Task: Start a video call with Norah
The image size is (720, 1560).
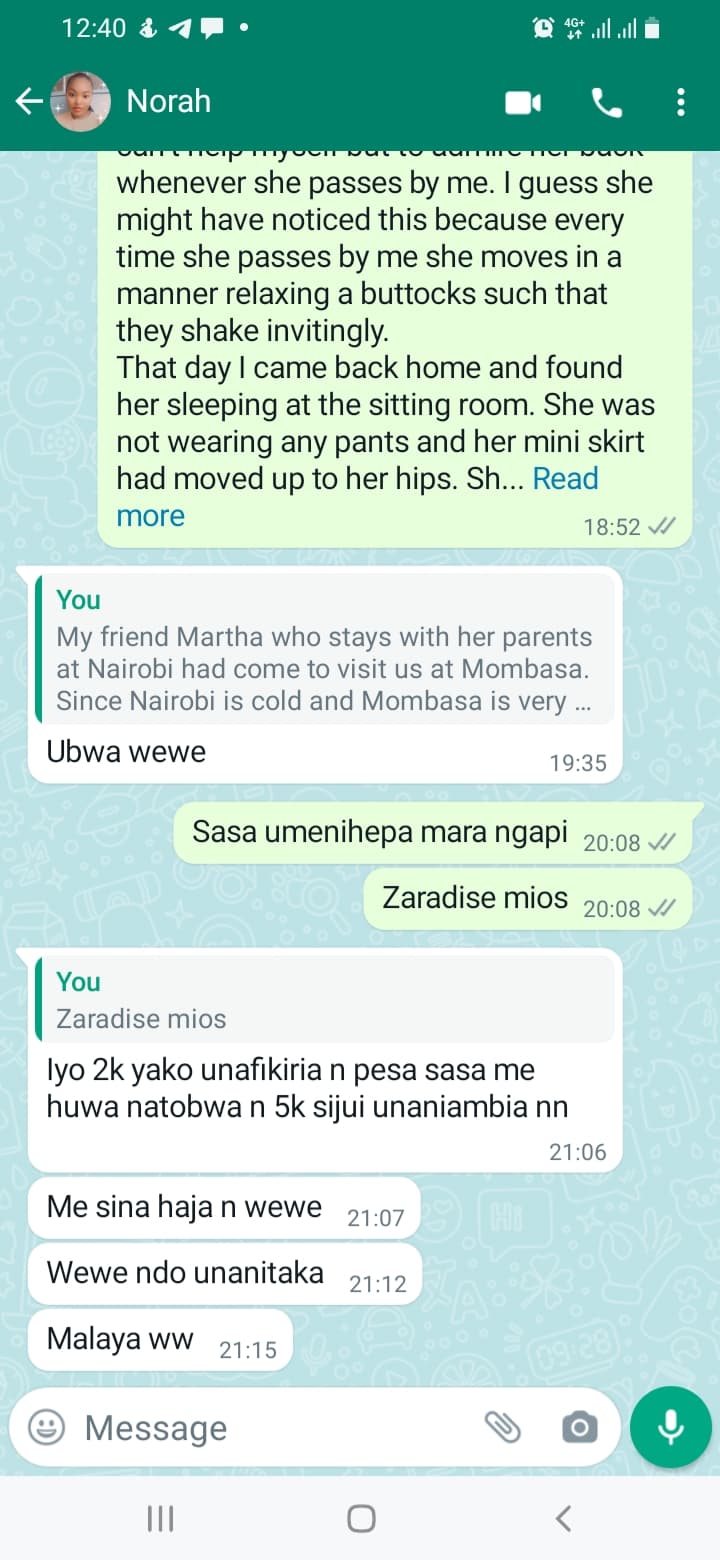Action: click(x=522, y=102)
